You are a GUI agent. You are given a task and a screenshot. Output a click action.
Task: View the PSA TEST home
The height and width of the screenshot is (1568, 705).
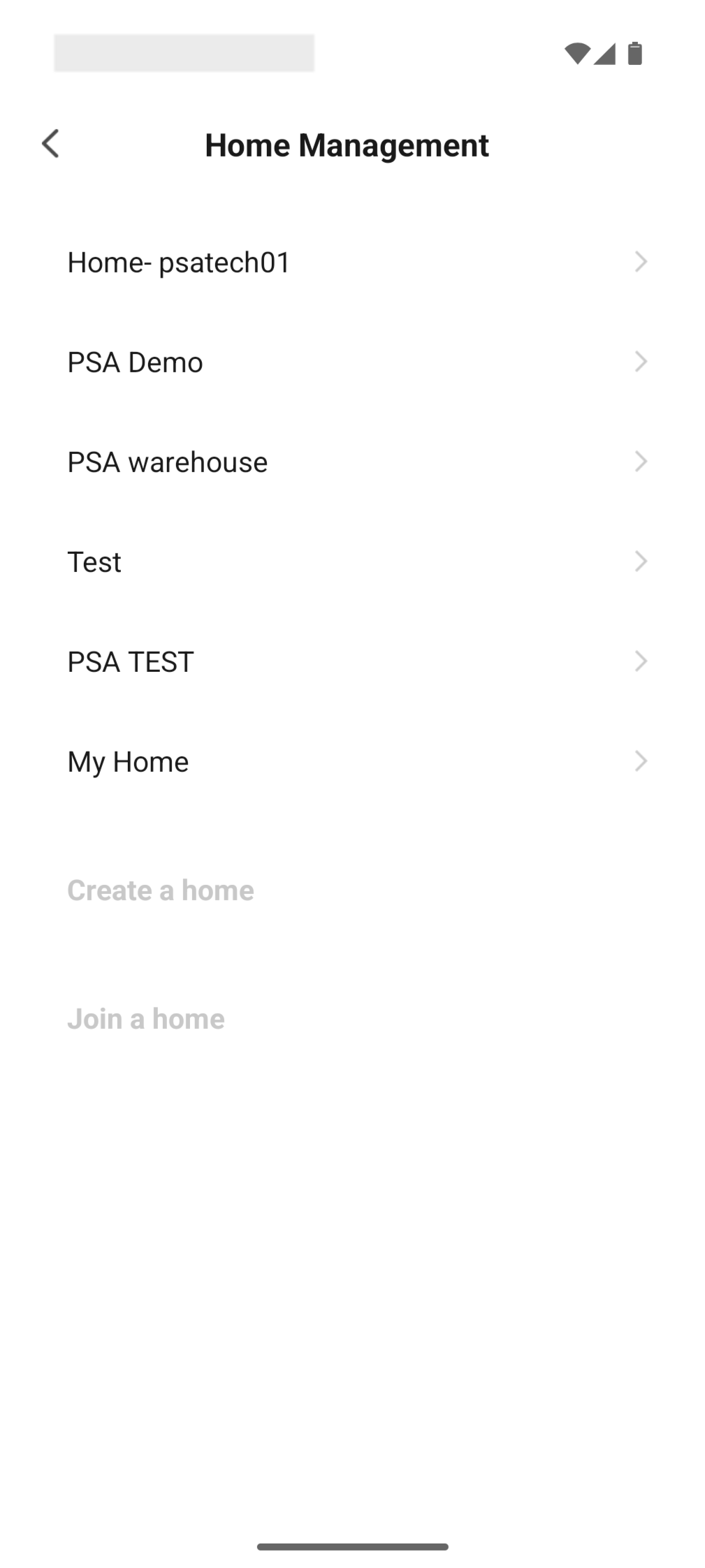point(352,662)
